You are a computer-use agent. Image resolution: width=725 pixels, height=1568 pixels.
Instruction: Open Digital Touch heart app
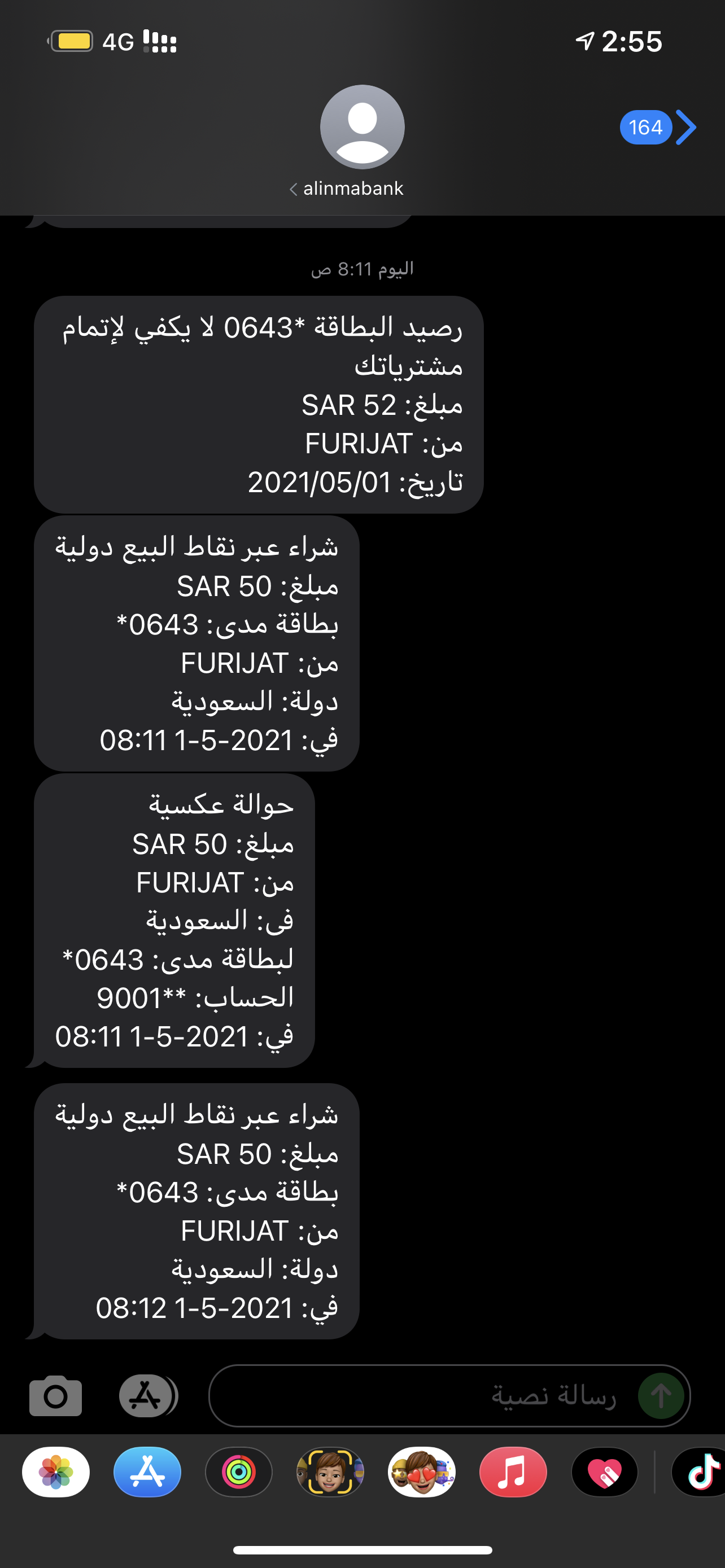click(x=605, y=1473)
